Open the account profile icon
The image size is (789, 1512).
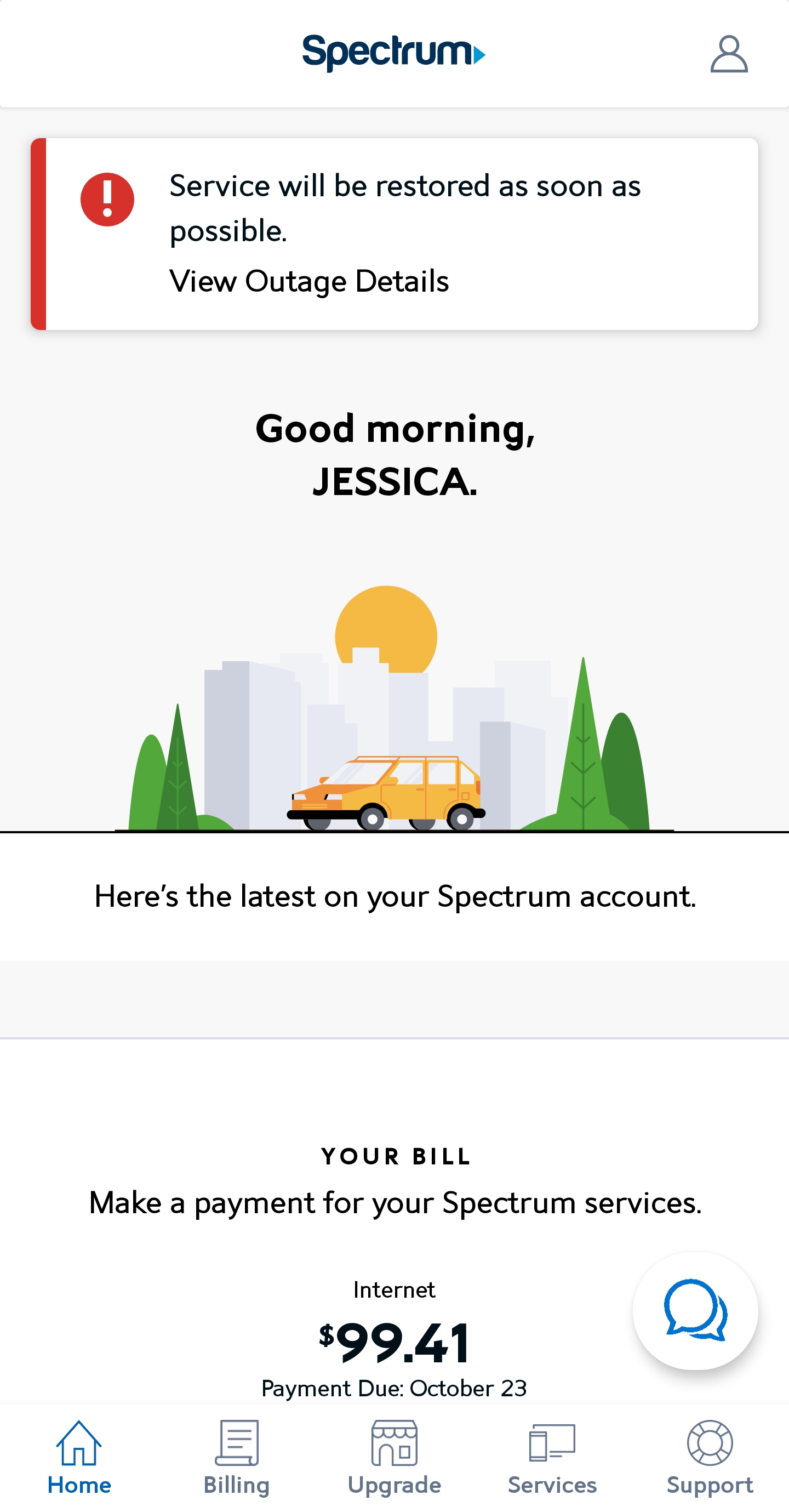point(729,54)
